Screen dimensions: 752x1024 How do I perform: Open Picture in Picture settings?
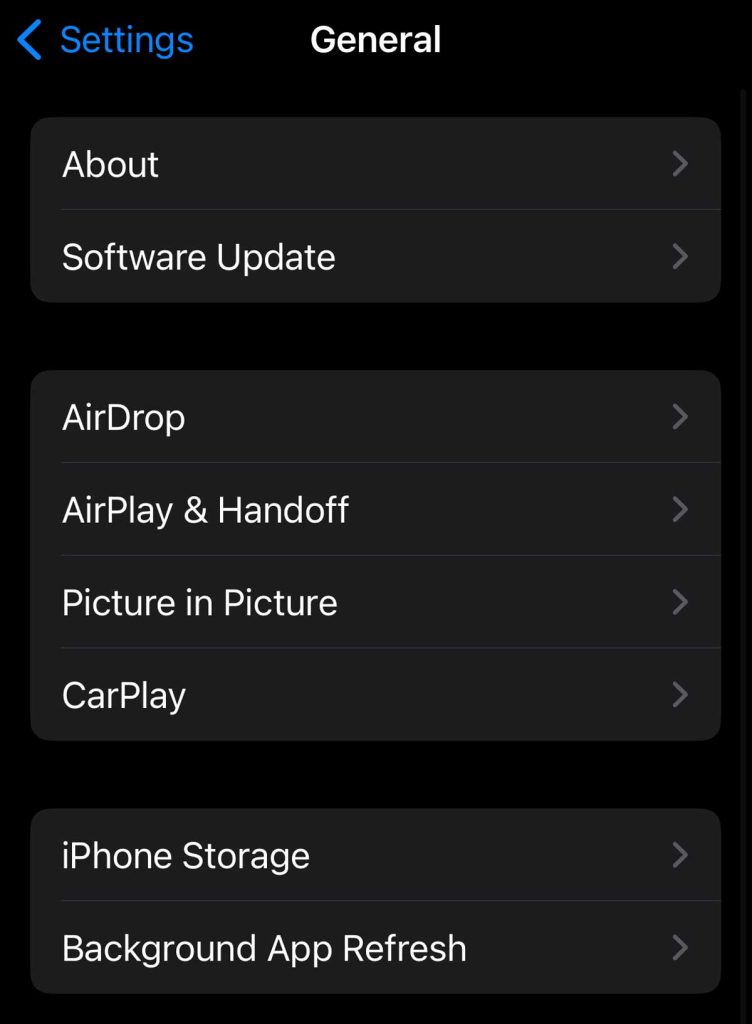point(375,603)
